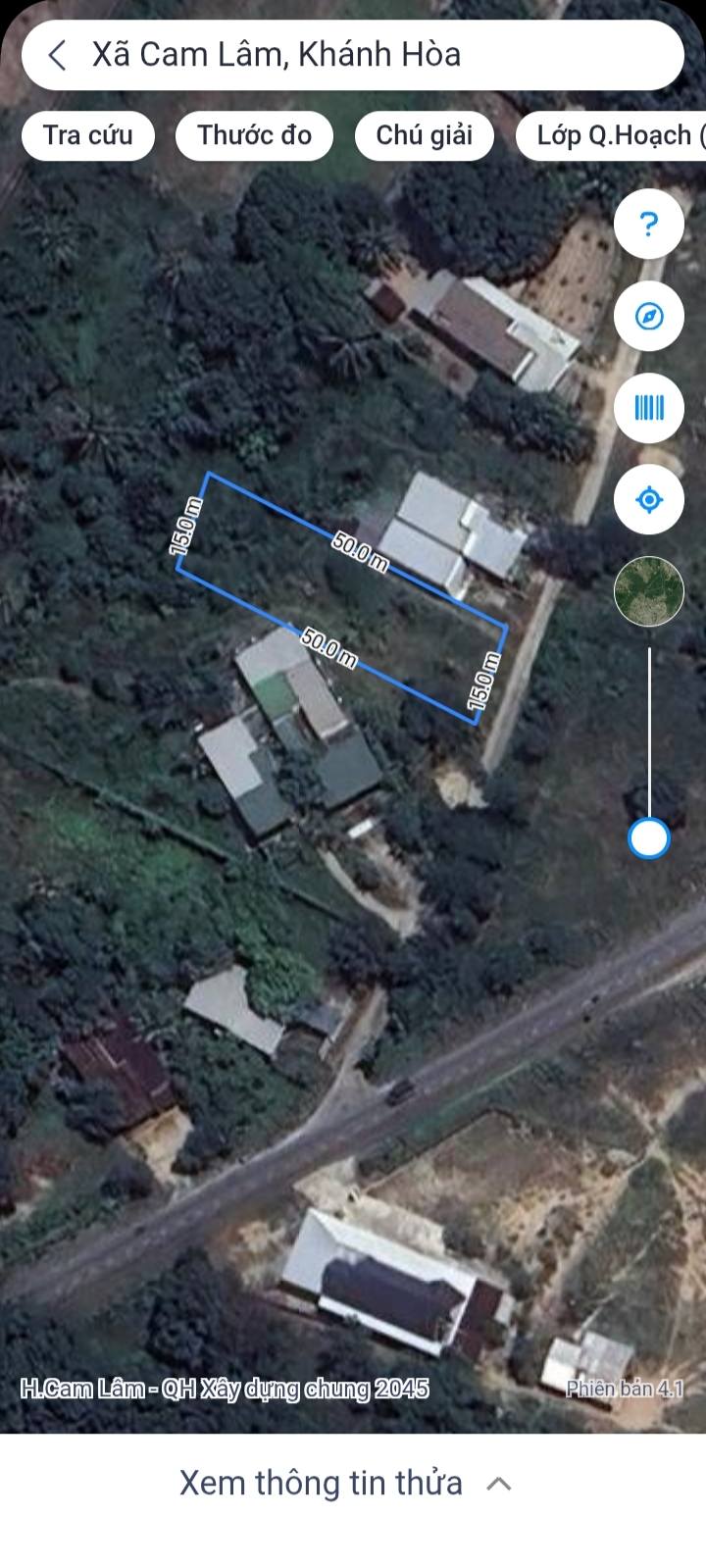
Task: Tap the barcode-style parcel button
Action: coord(648,408)
